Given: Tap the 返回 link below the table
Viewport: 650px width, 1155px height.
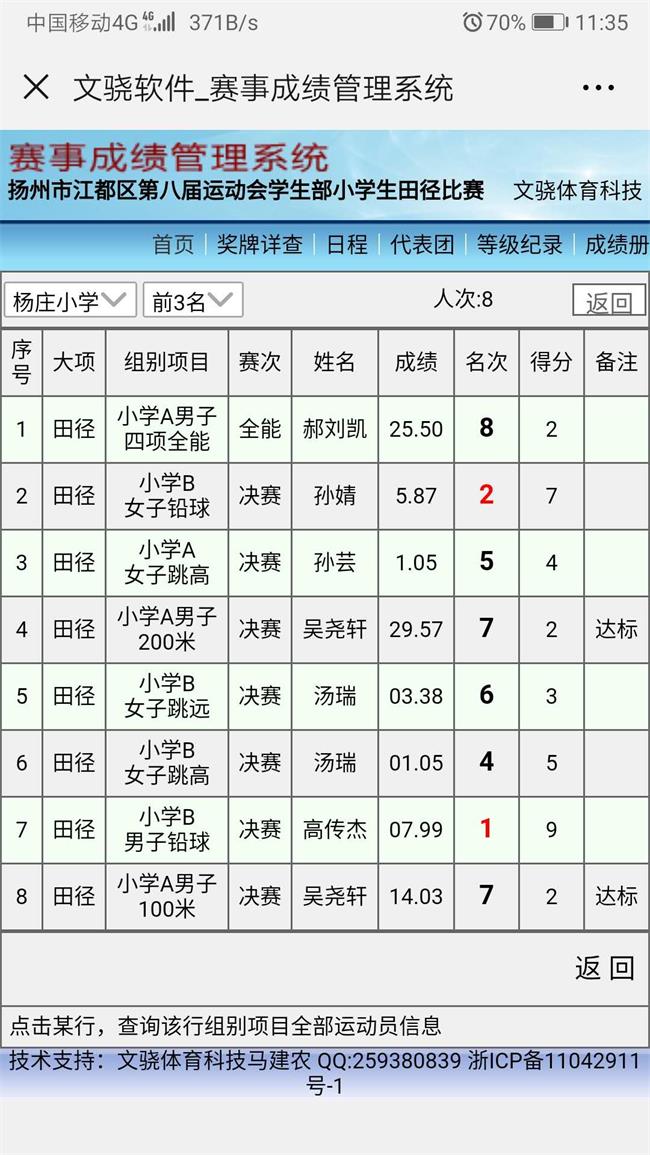Looking at the screenshot, I should (604, 968).
